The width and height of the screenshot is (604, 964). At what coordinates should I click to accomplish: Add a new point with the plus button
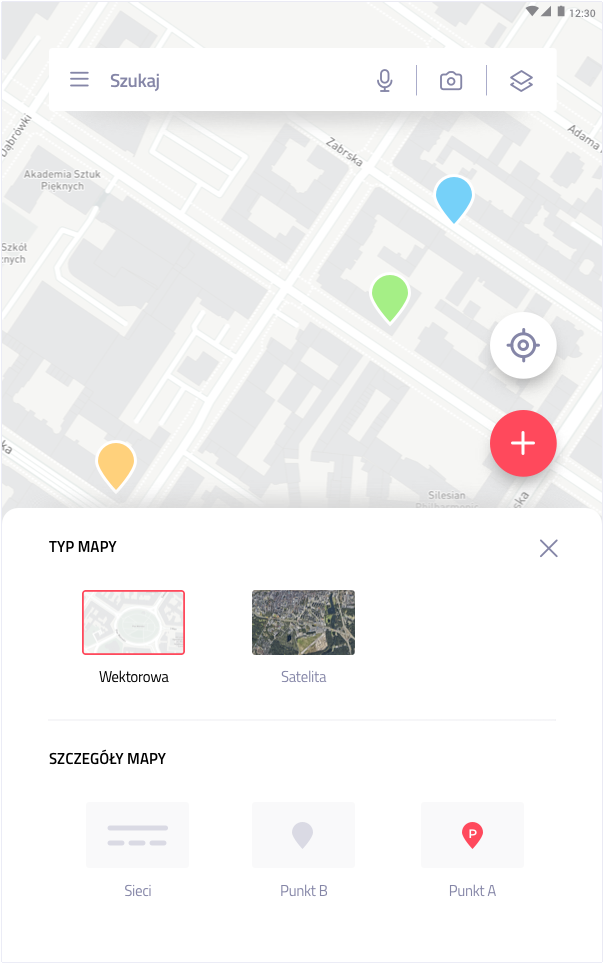point(523,443)
